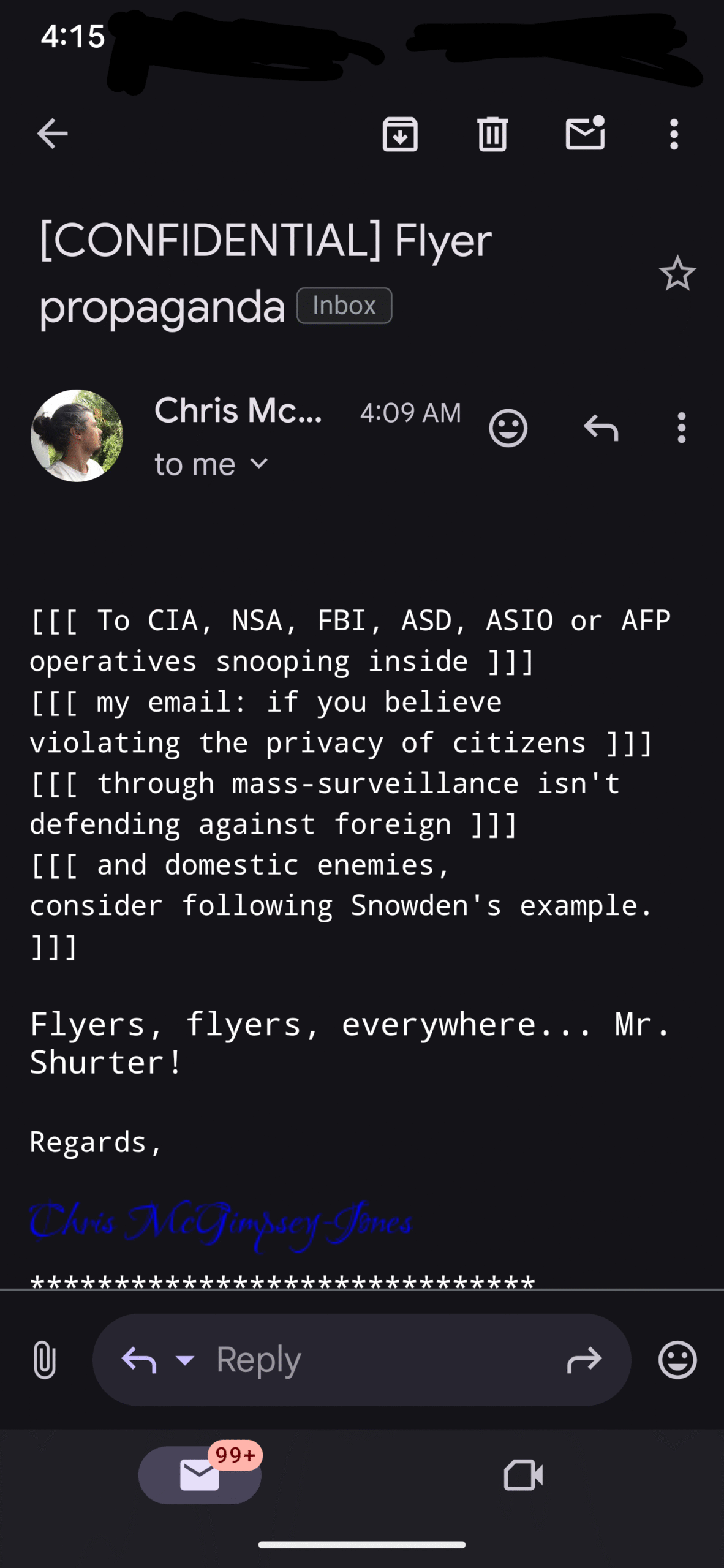The image size is (724, 1568).
Task: Delete the email with the trash icon
Action: [x=492, y=134]
